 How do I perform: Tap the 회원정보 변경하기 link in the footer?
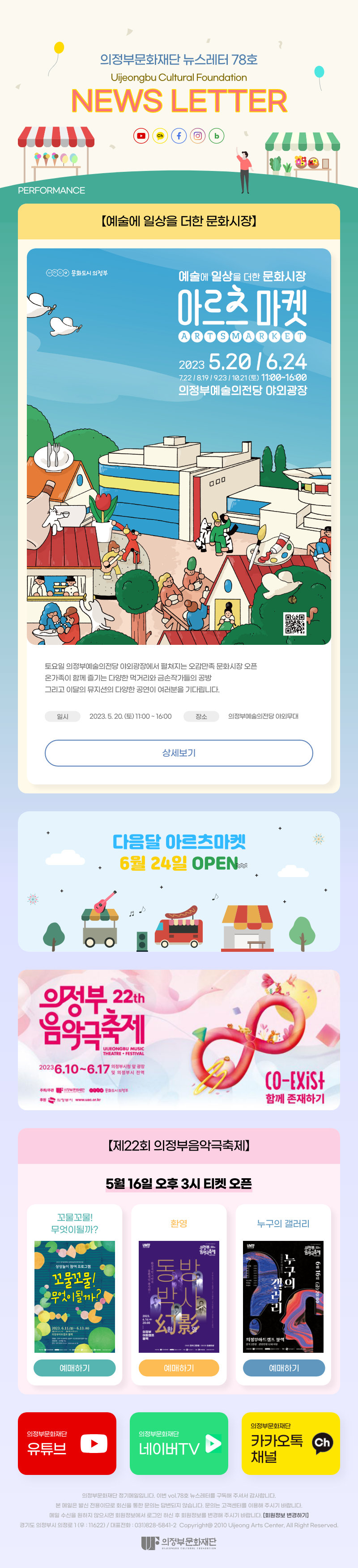pos(286,1515)
